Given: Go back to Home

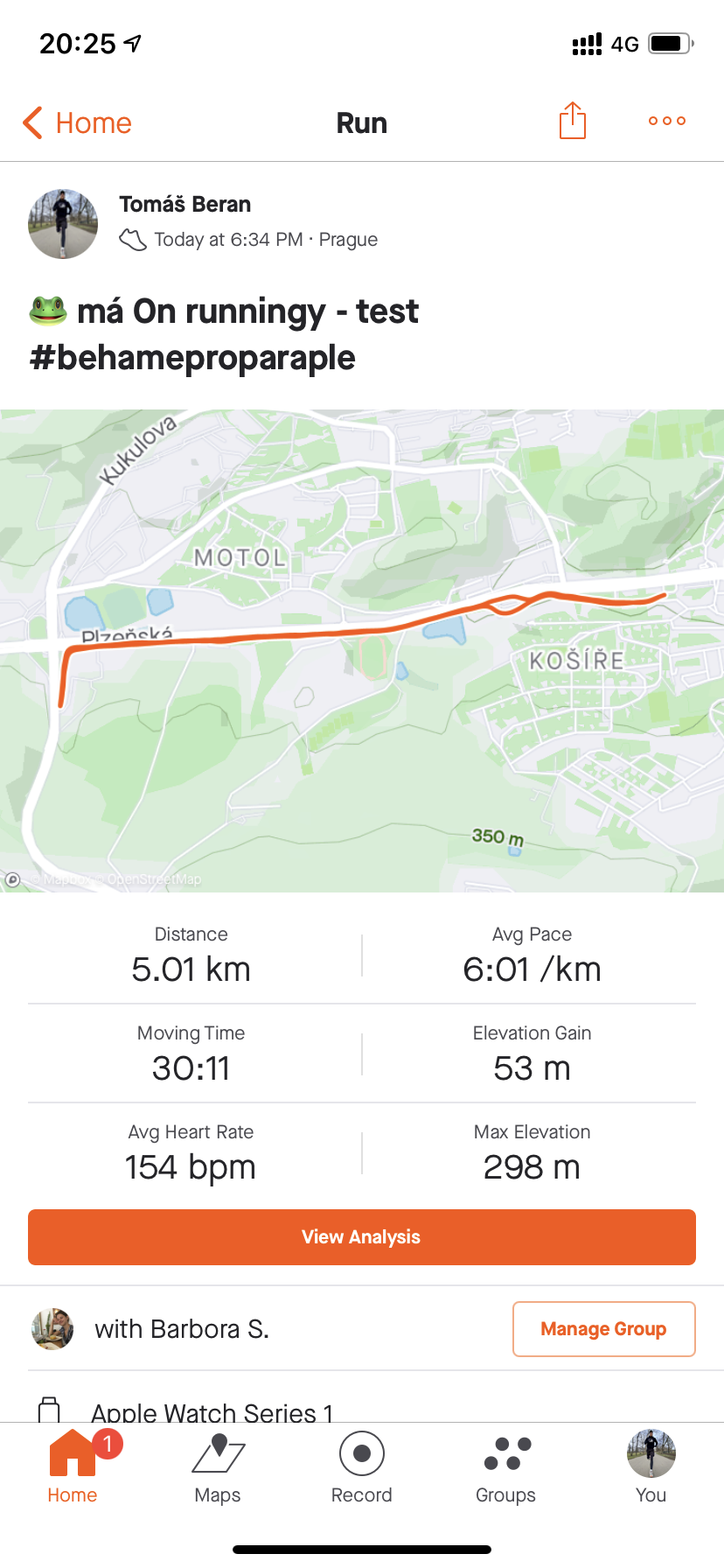Looking at the screenshot, I should 77,123.
